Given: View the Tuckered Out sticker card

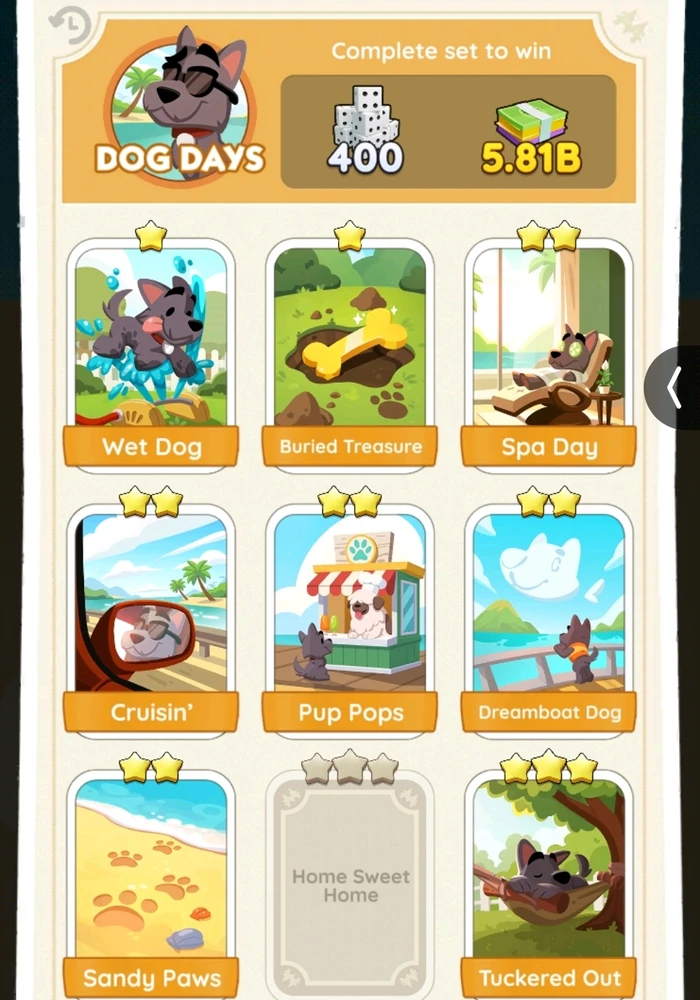Looking at the screenshot, I should (548, 880).
